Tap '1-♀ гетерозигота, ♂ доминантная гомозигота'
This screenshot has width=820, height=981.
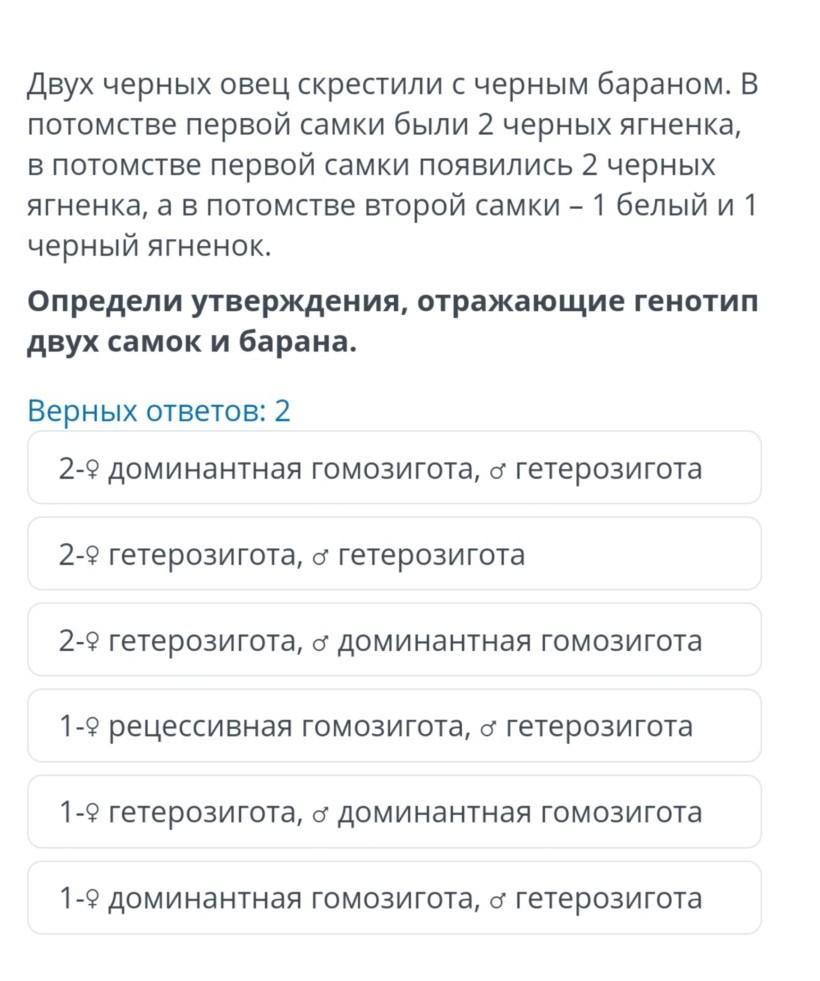(394, 811)
